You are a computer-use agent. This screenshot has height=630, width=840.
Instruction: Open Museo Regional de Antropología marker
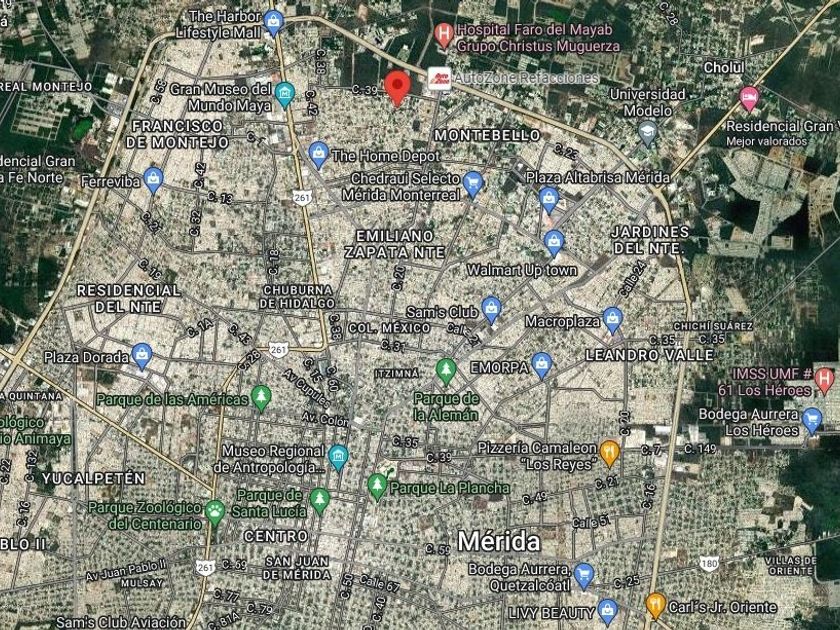click(x=338, y=457)
